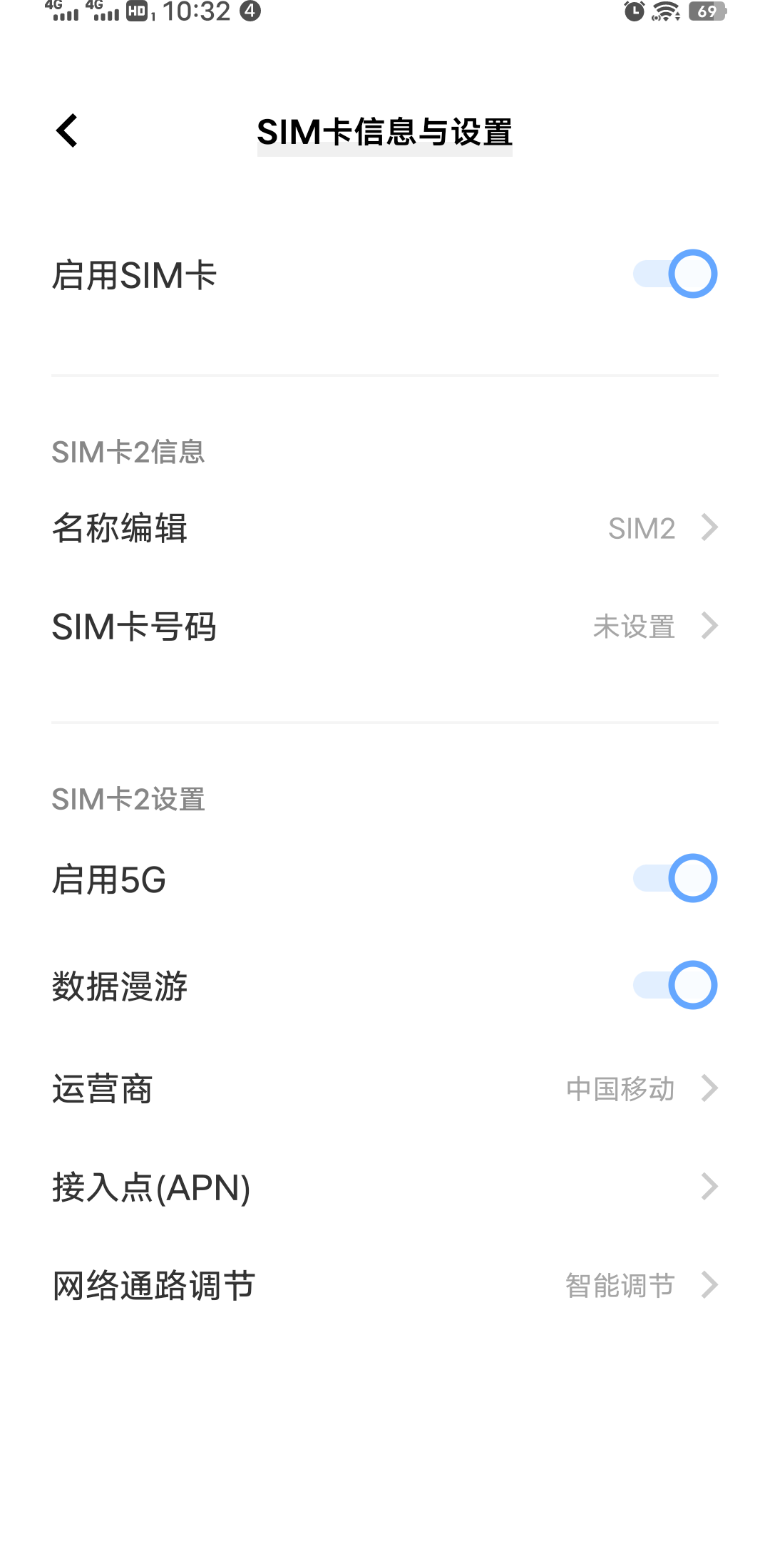Go back using the top-left arrow
Screen dimensions: 770x1568
coord(67,131)
